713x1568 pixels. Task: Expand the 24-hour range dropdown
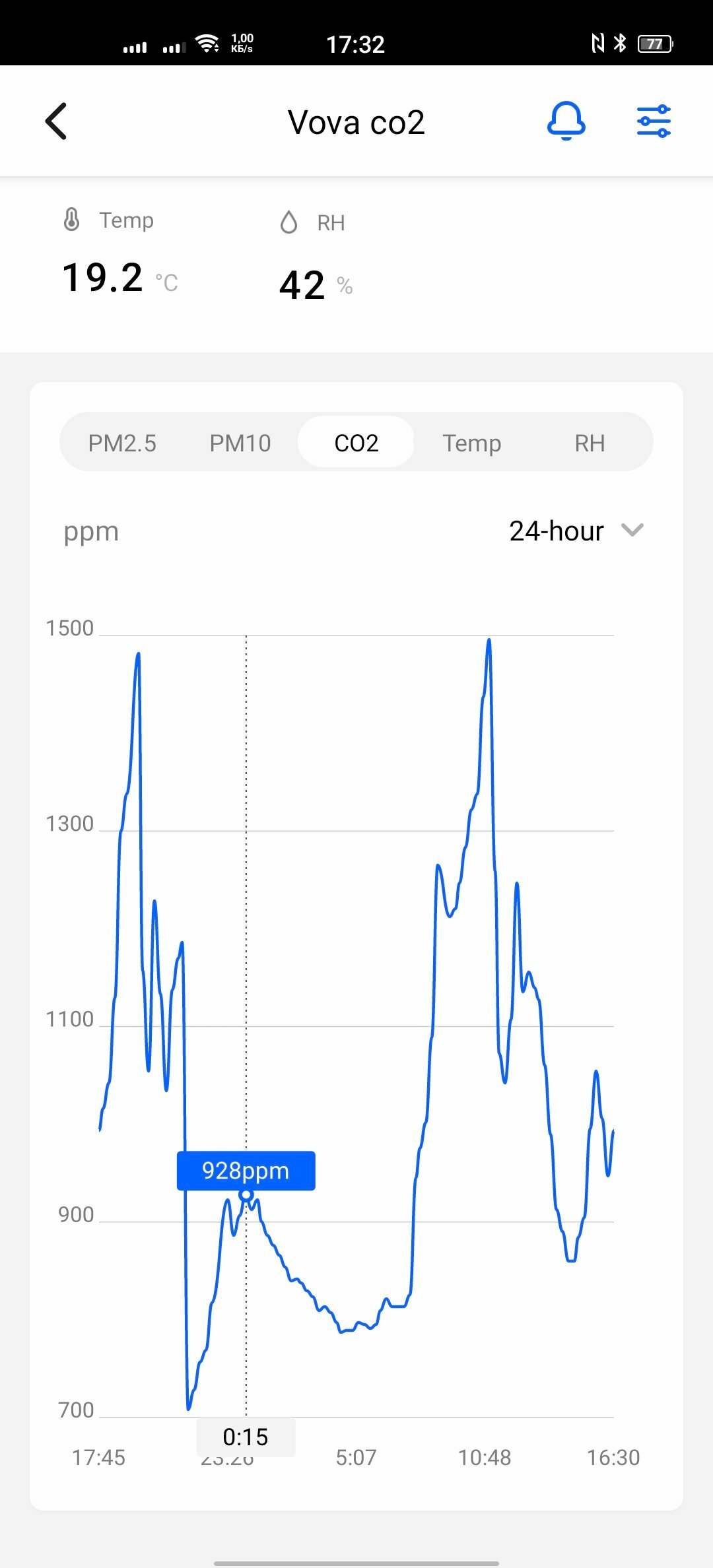point(576,531)
